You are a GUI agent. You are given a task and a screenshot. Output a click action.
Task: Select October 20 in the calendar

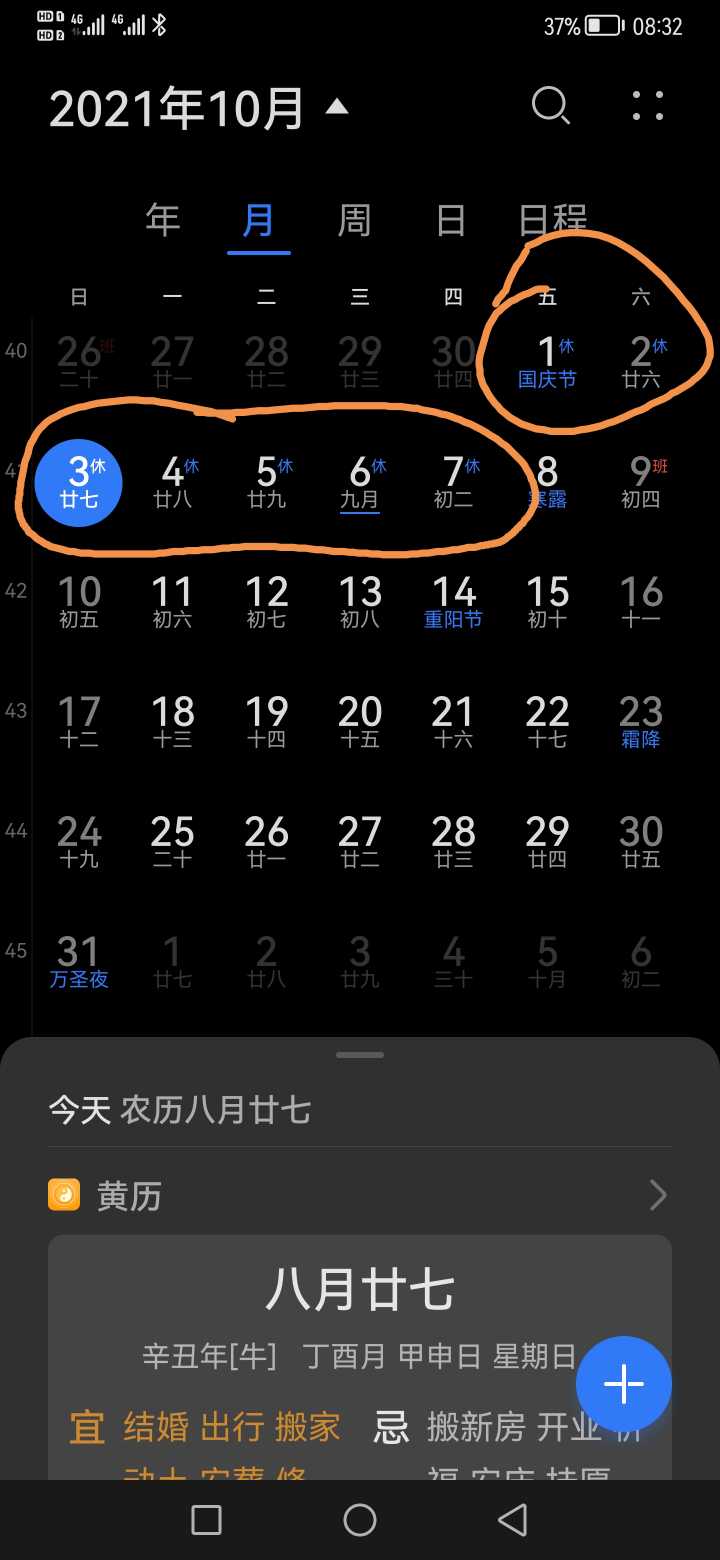tap(360, 722)
